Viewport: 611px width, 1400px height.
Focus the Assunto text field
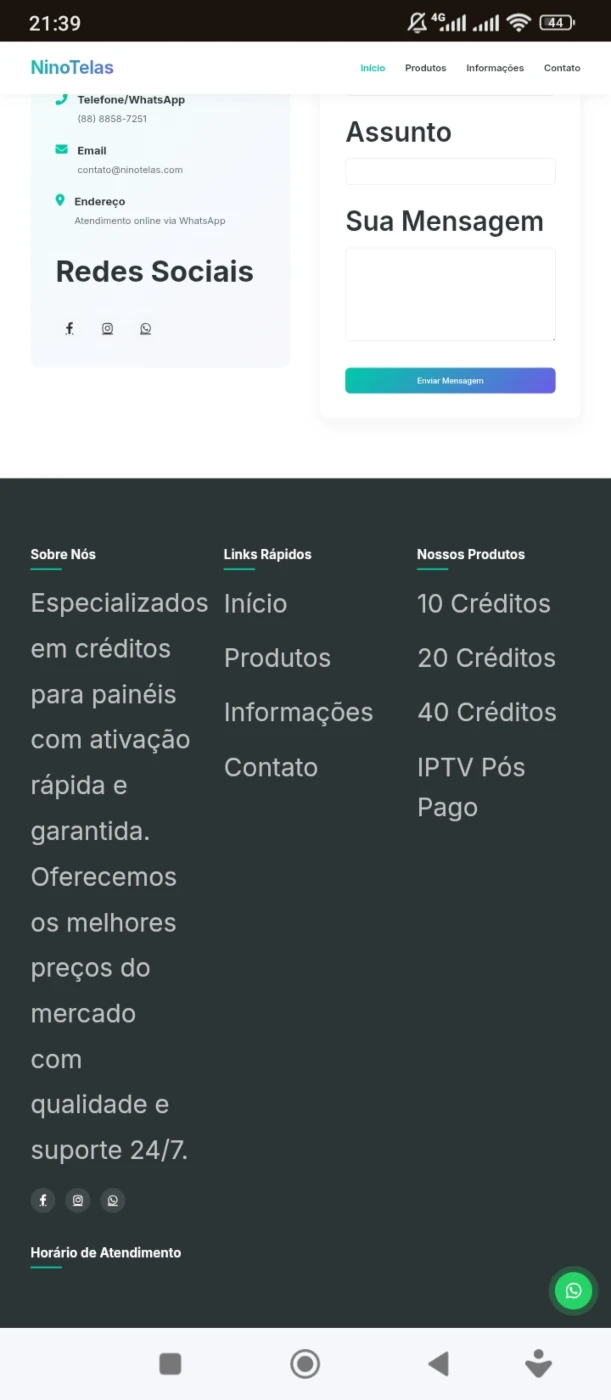tap(450, 171)
